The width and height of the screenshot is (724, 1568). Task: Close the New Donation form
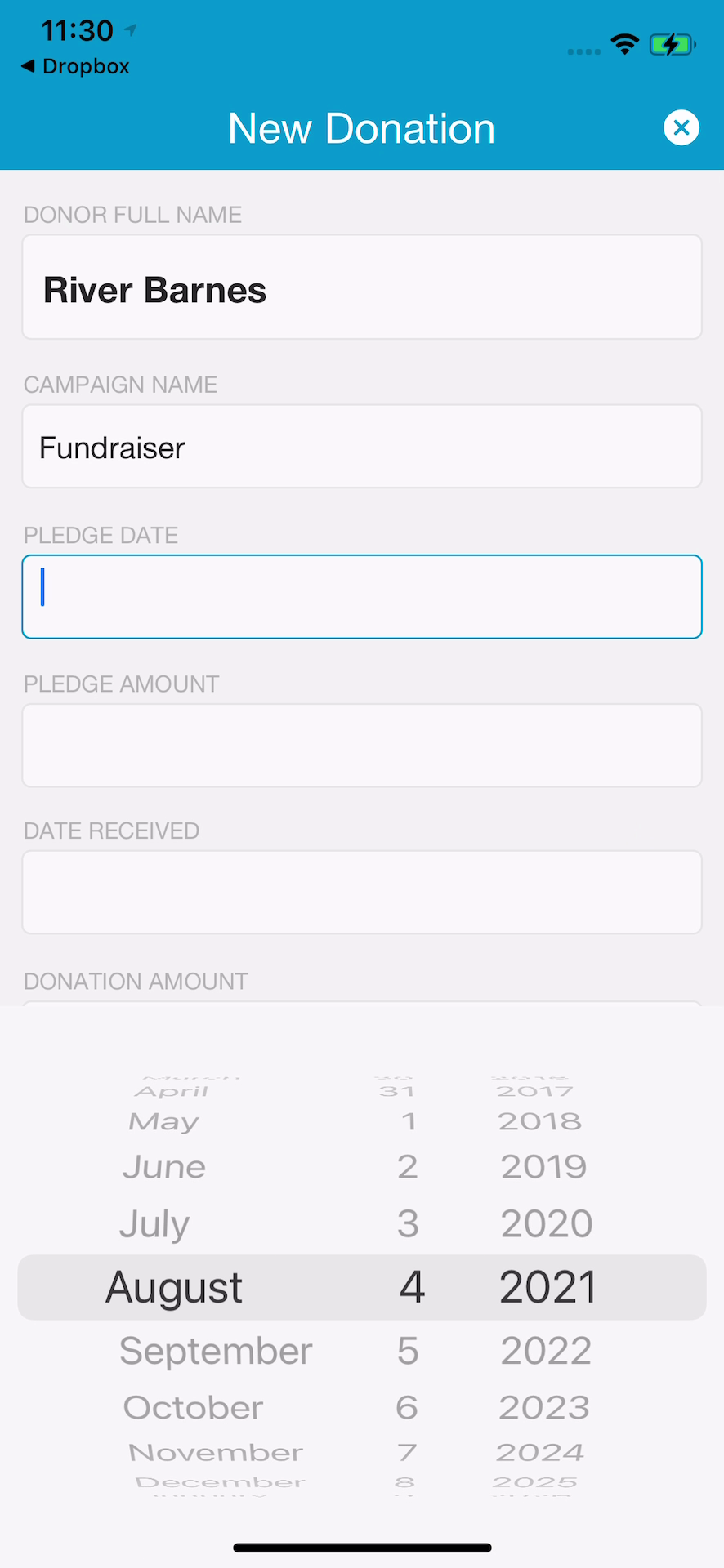[x=681, y=128]
